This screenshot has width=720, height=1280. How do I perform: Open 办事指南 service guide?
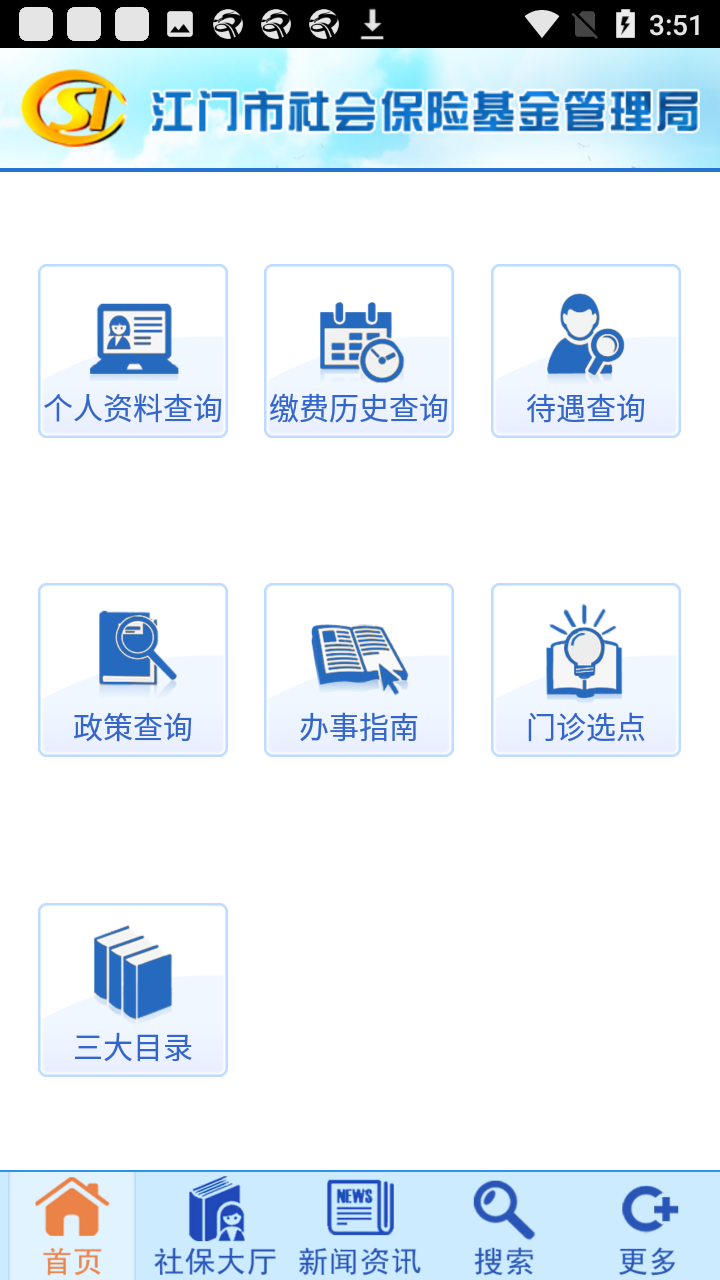pyautogui.click(x=358, y=669)
